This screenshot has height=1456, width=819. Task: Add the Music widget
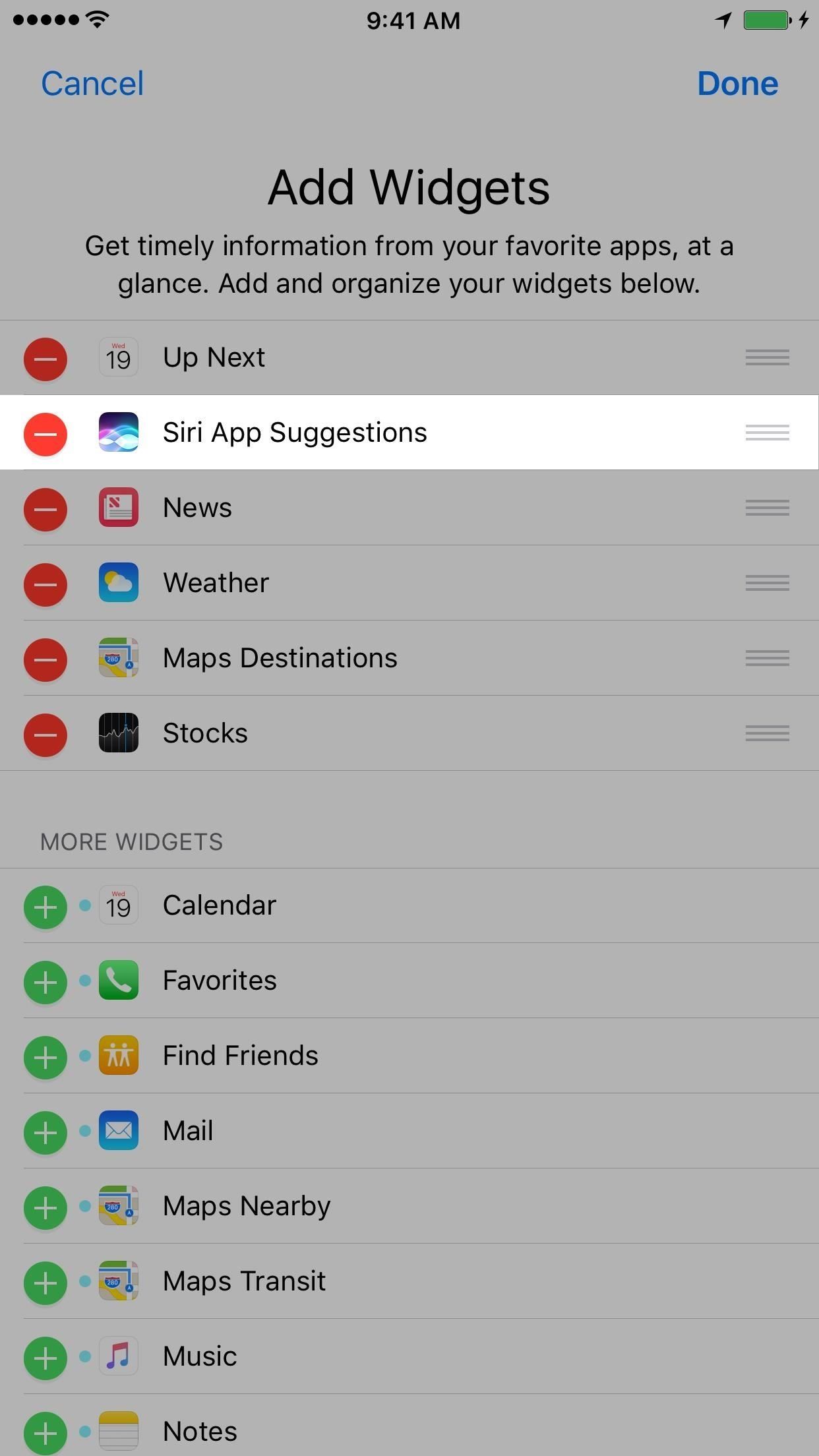click(x=45, y=1358)
